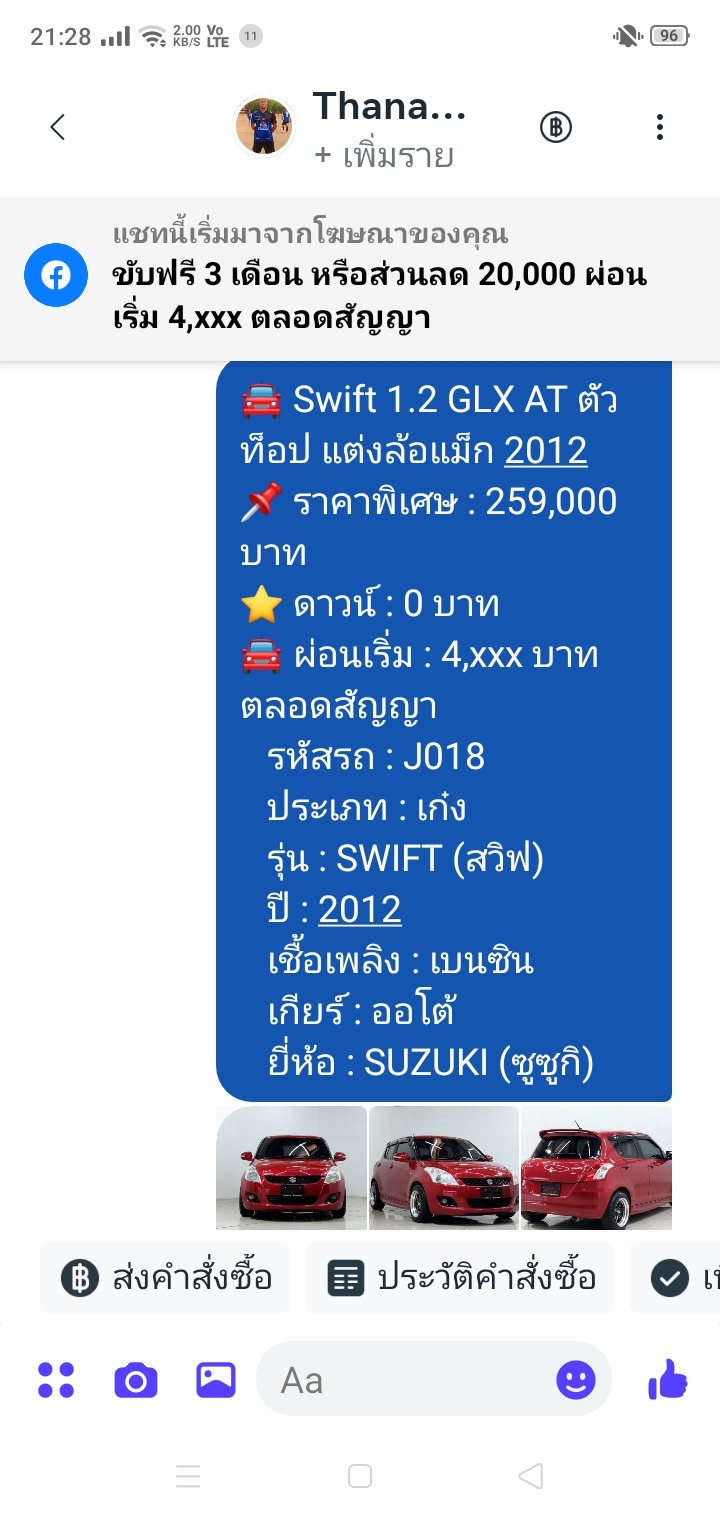Tap the baht payment icon in header

coord(556,127)
